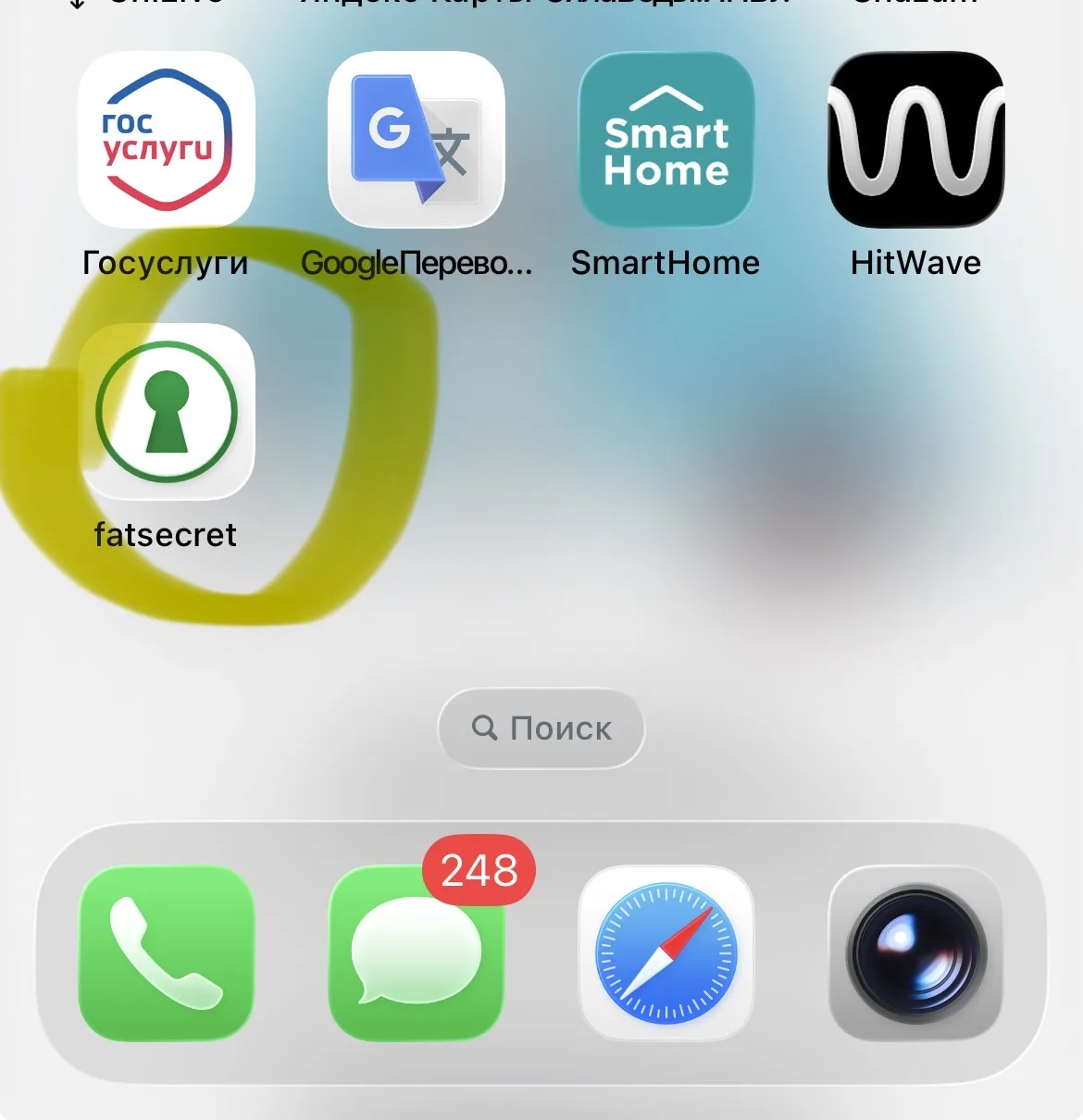
Task: Launch Safari browser from the dock
Action: point(666,953)
